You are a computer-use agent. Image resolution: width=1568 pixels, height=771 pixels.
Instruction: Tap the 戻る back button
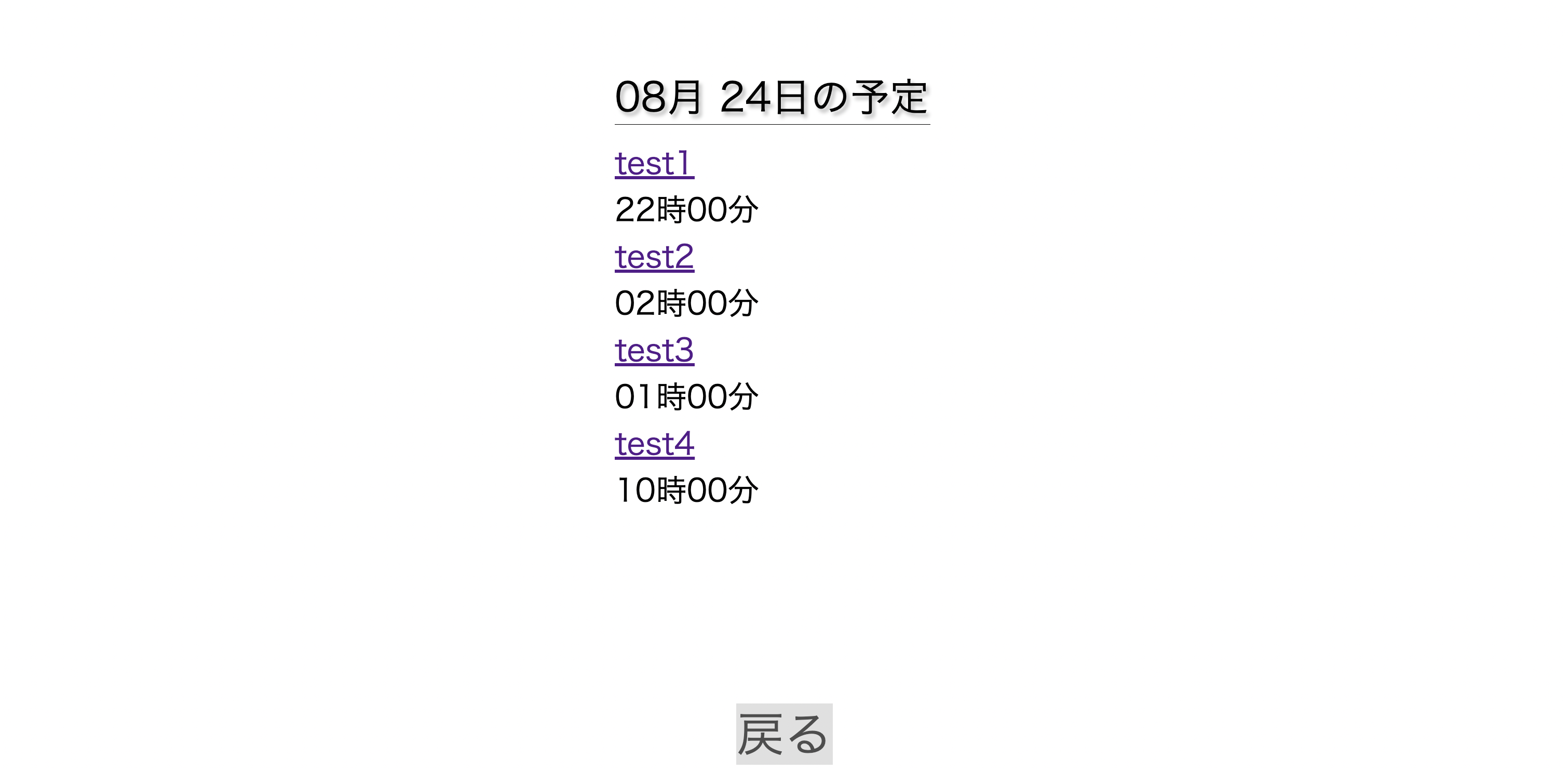(783, 734)
